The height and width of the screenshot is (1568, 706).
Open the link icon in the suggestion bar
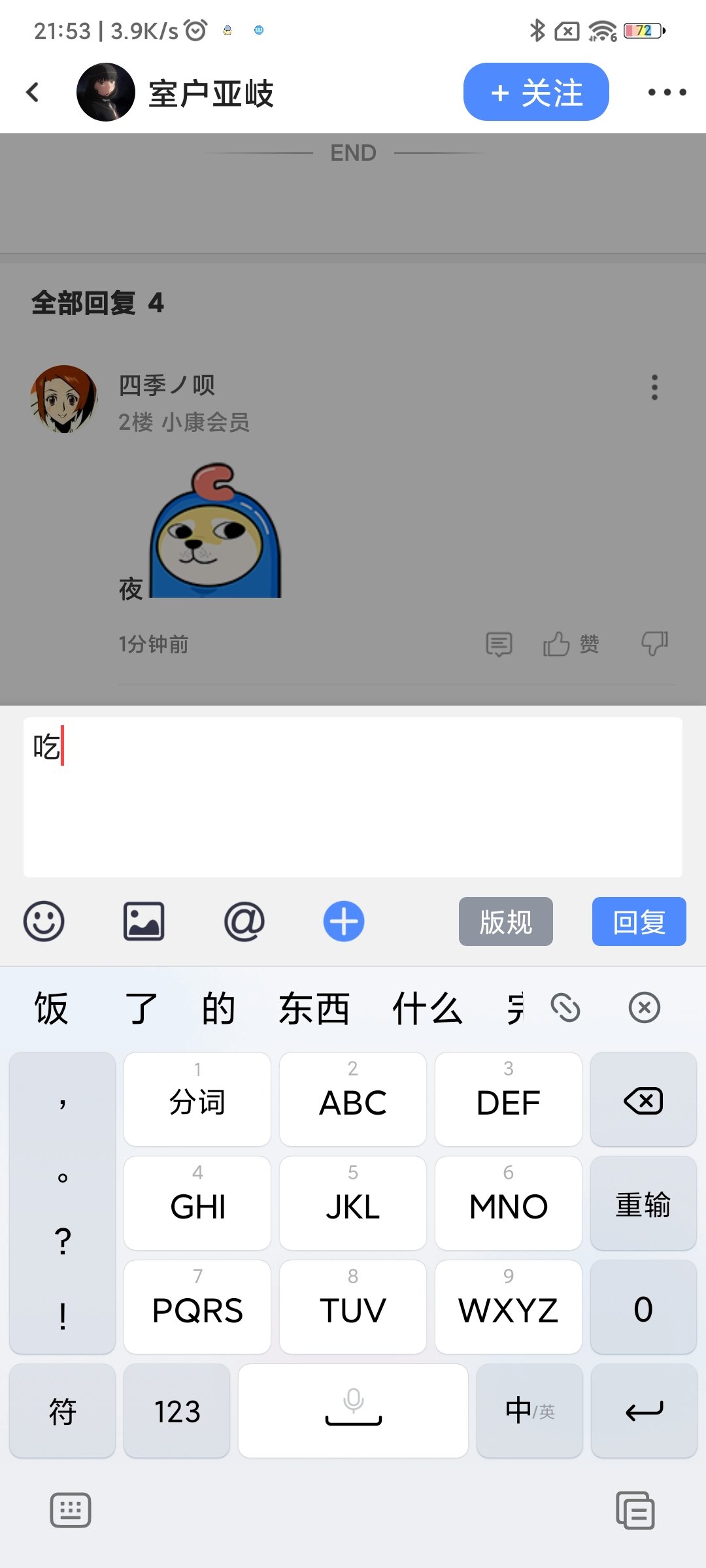[565, 1007]
